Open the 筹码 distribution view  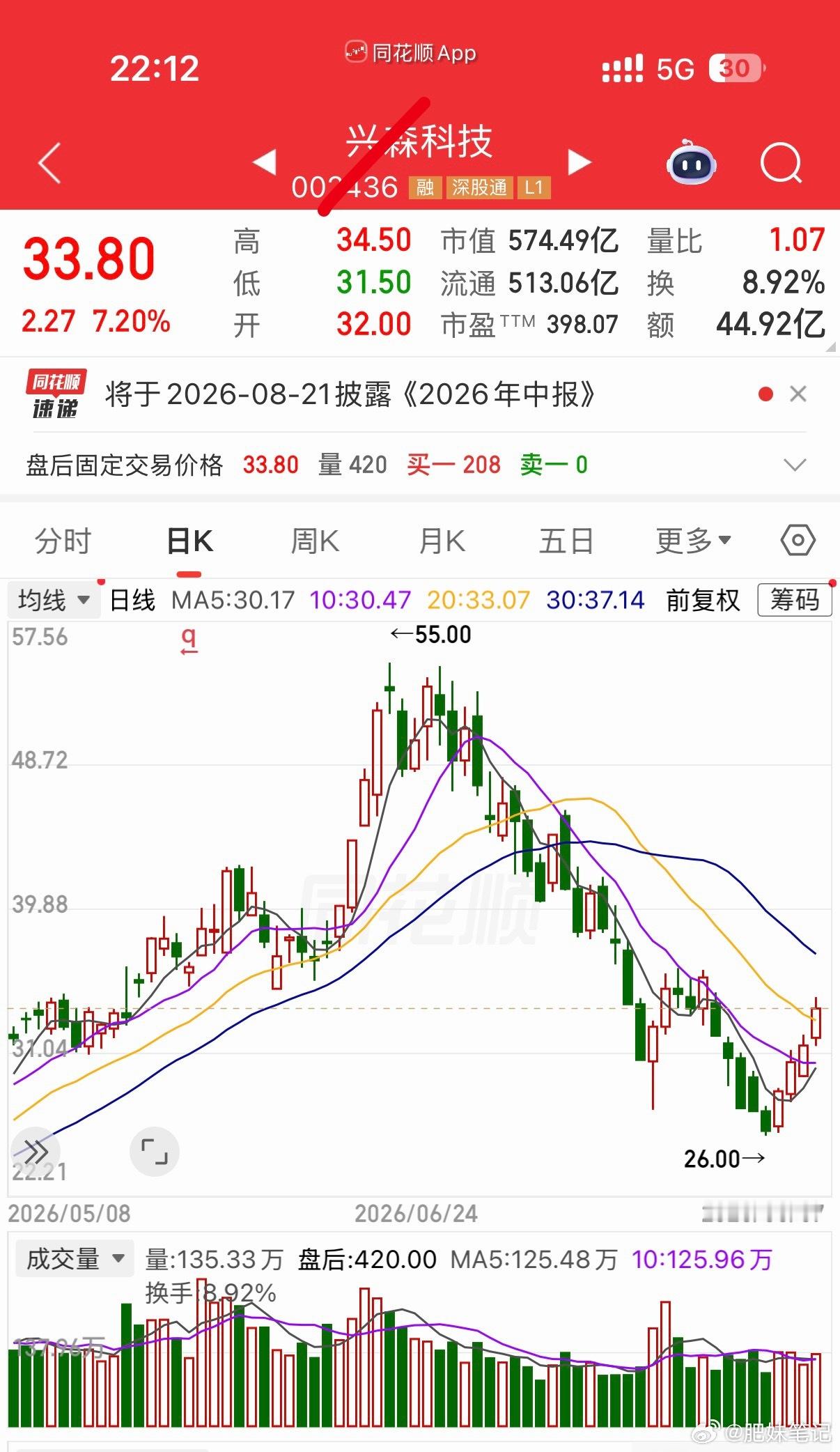tap(794, 600)
